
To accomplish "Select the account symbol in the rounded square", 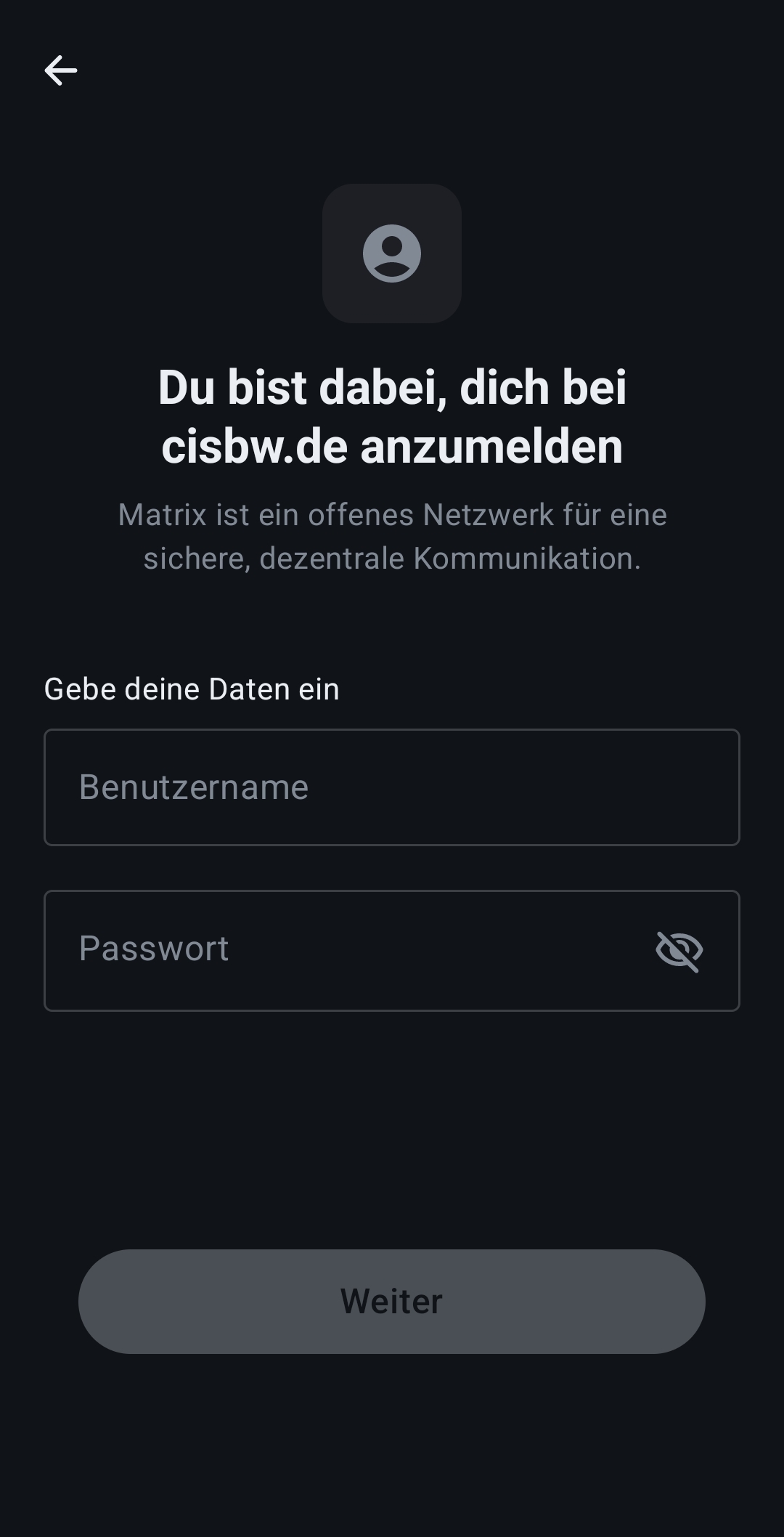I will [392, 254].
